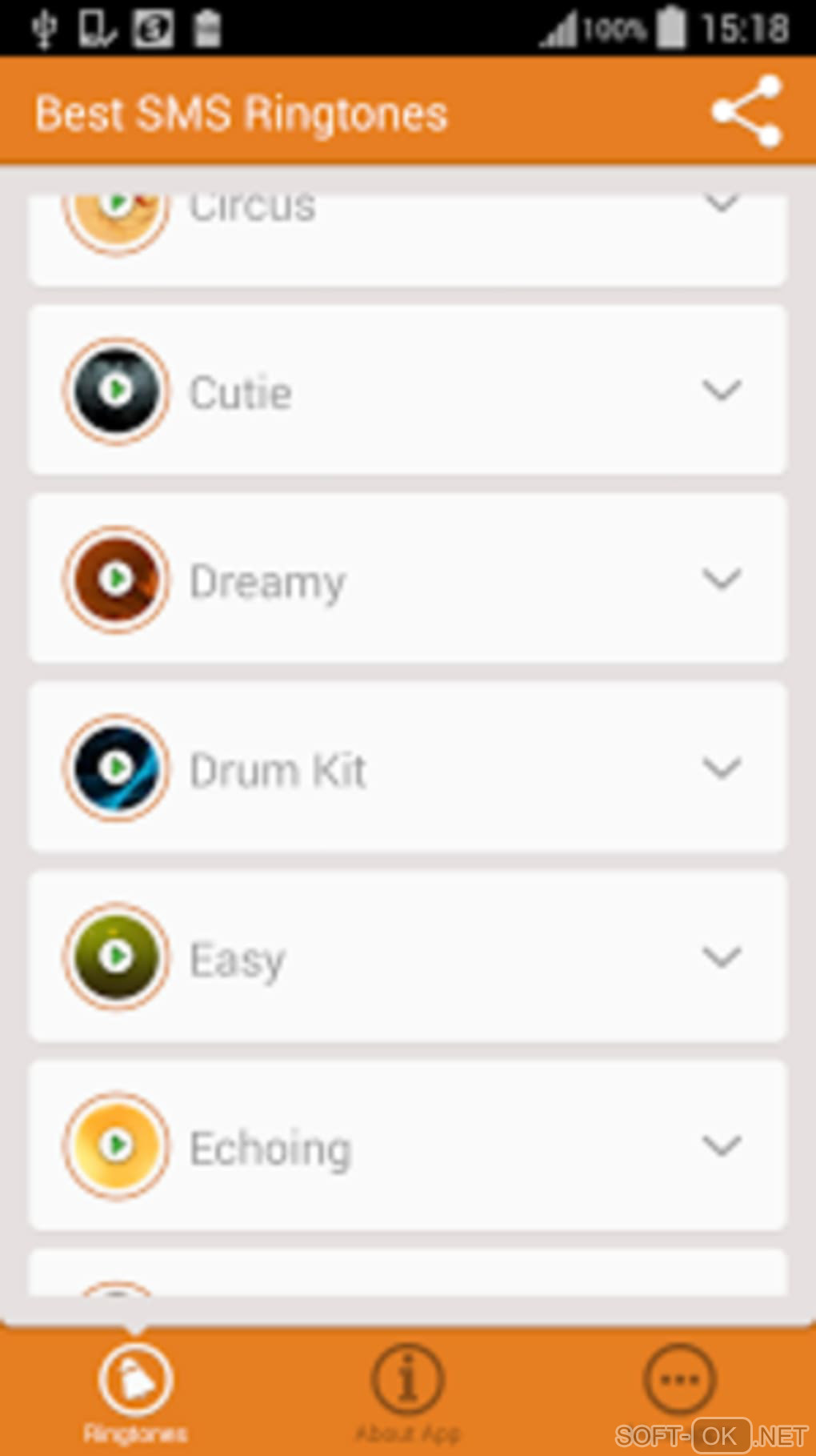The image size is (816, 1456).
Task: Expand options for Cutie
Action: pyautogui.click(x=722, y=391)
